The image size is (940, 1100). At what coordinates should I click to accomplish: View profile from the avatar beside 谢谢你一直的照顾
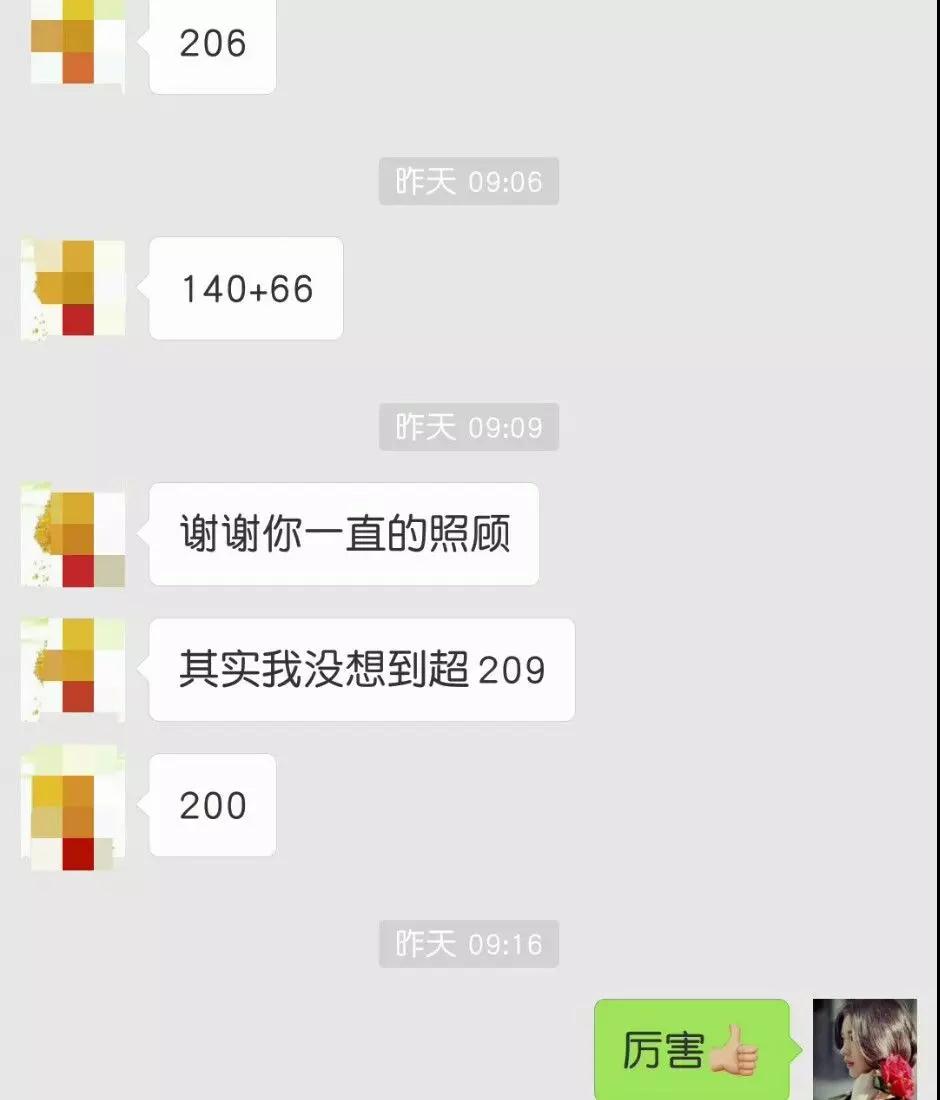tap(73, 534)
